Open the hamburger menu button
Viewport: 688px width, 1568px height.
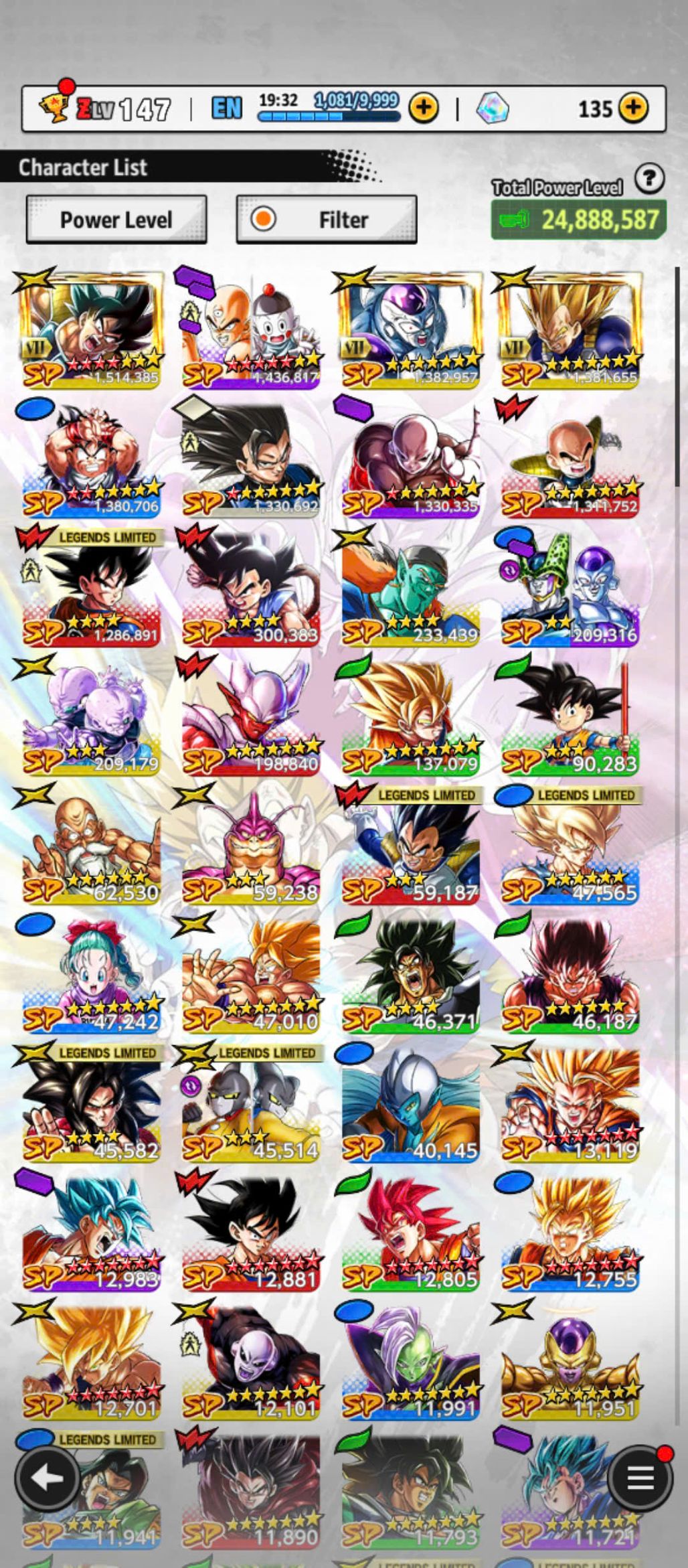point(640,1479)
